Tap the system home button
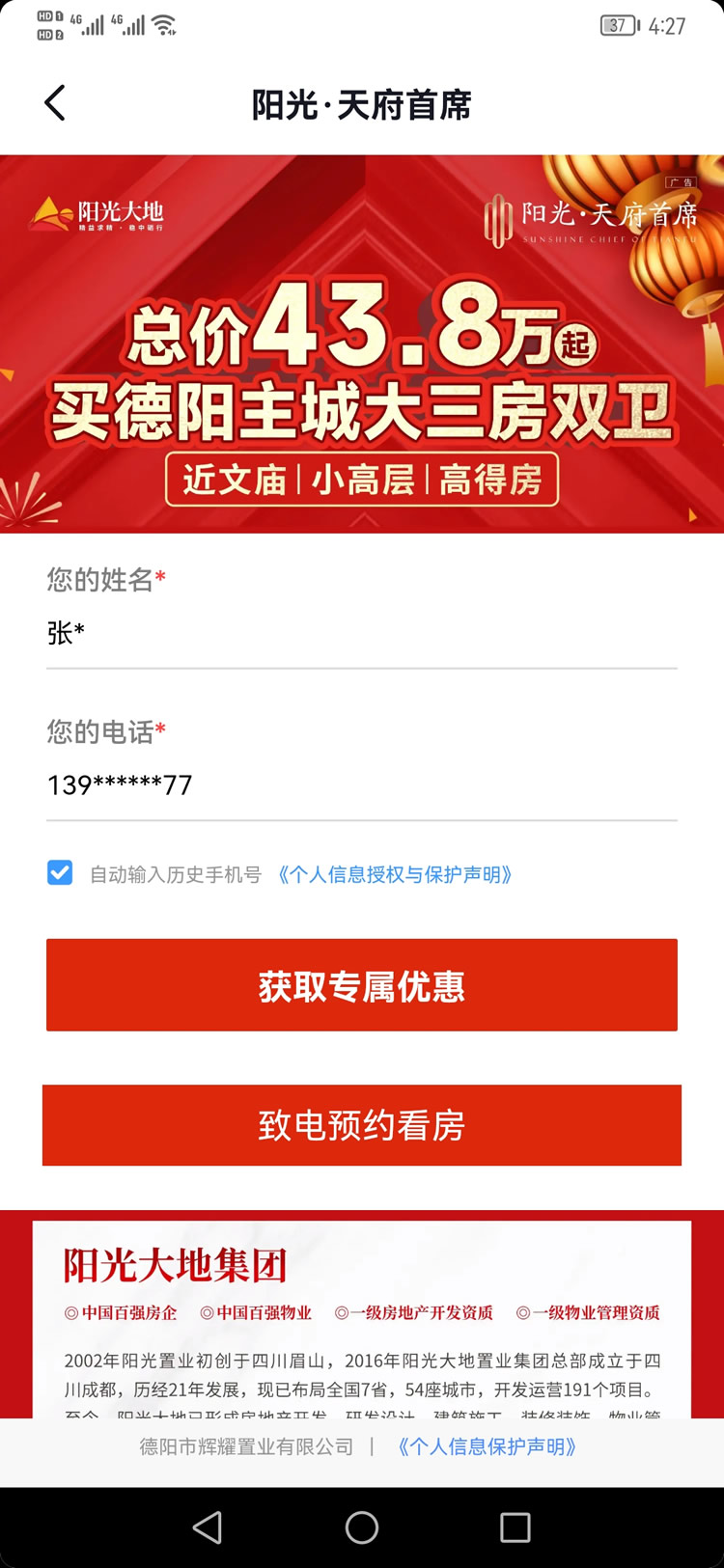The width and height of the screenshot is (724, 1568). coord(361,1527)
